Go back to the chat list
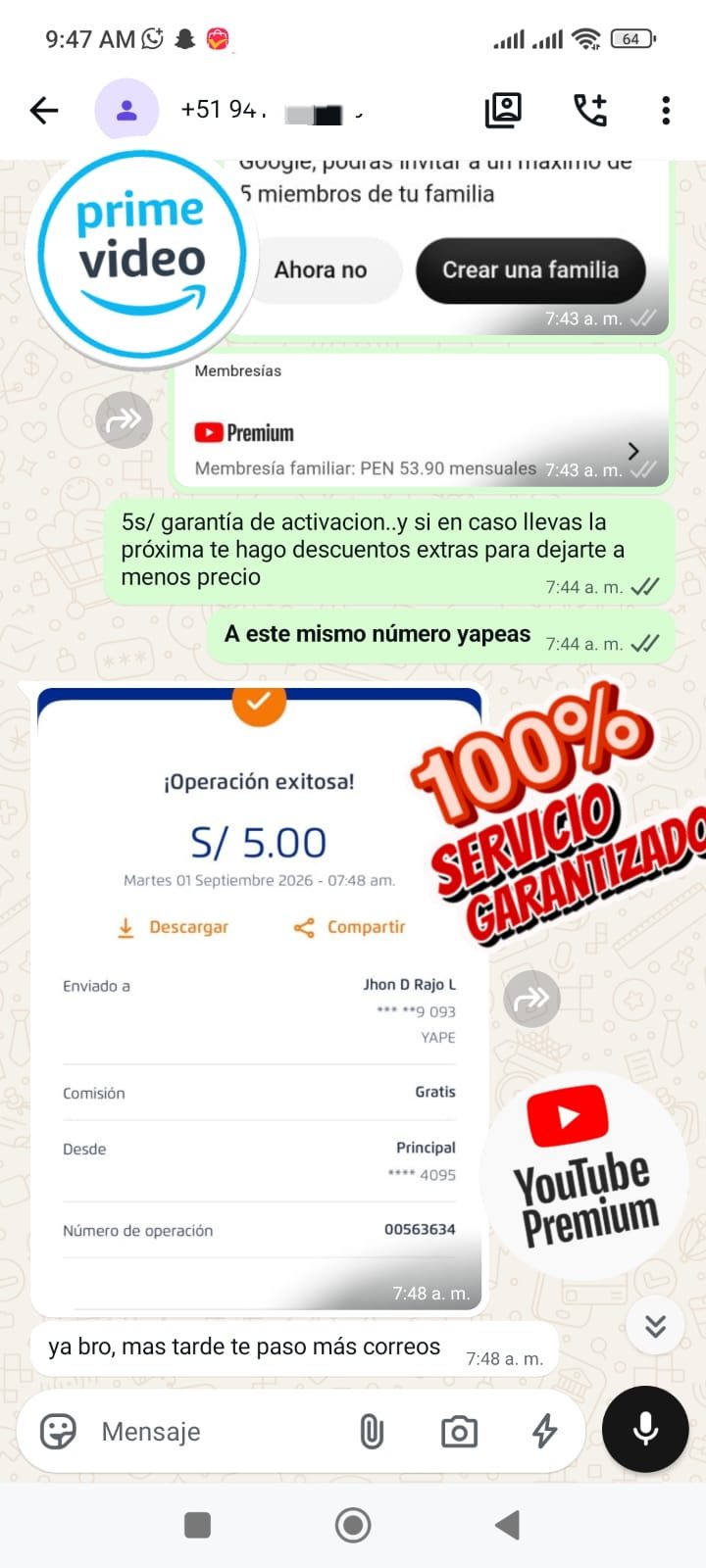The width and height of the screenshot is (706, 1568). click(x=44, y=110)
